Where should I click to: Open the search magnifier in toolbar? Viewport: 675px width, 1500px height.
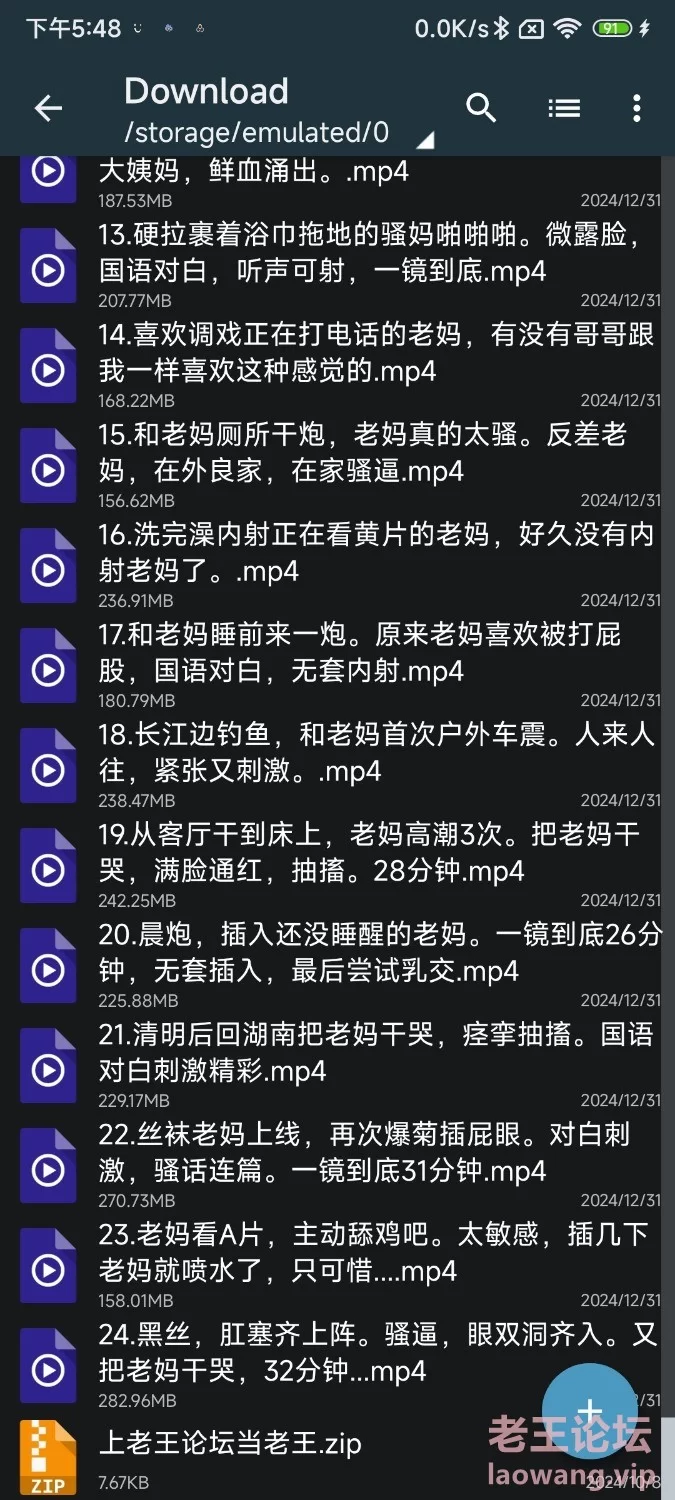[x=481, y=108]
